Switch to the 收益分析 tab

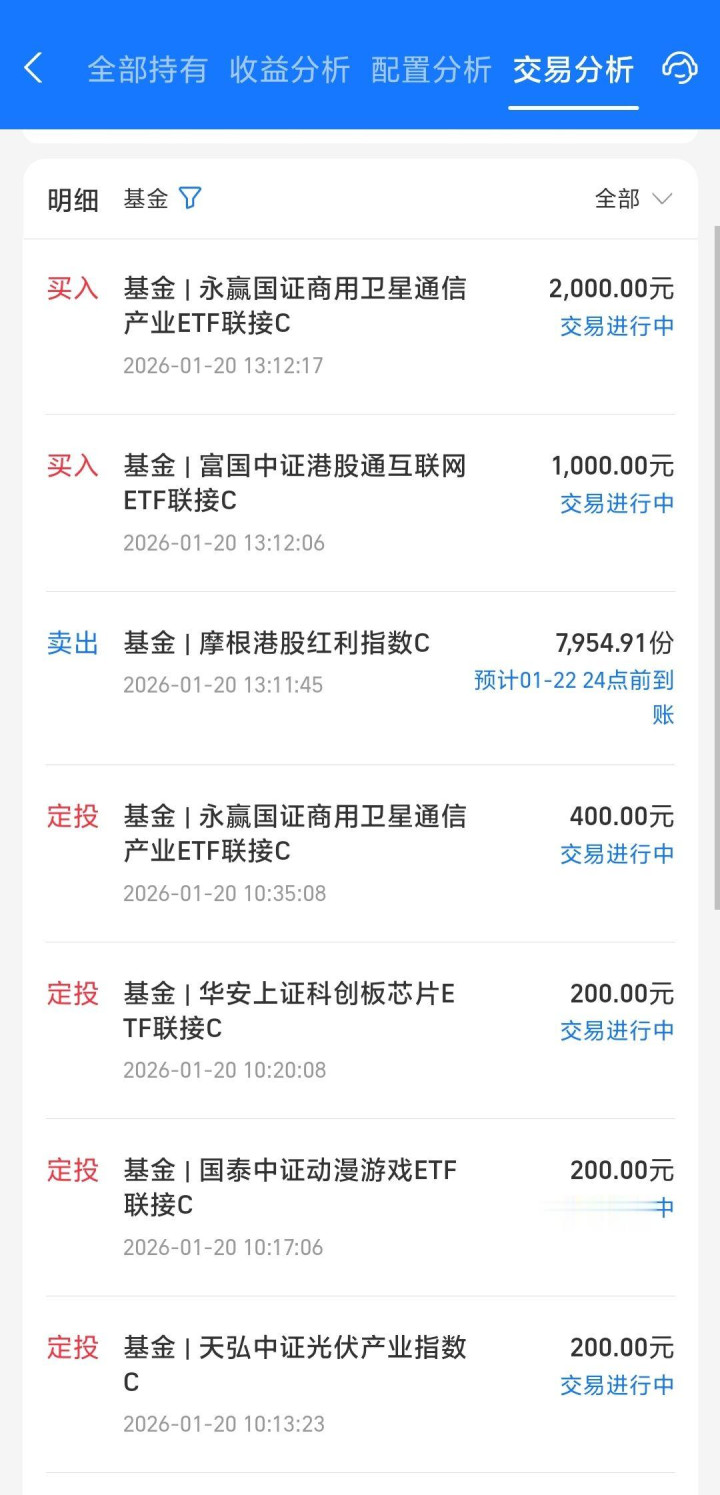pos(290,69)
